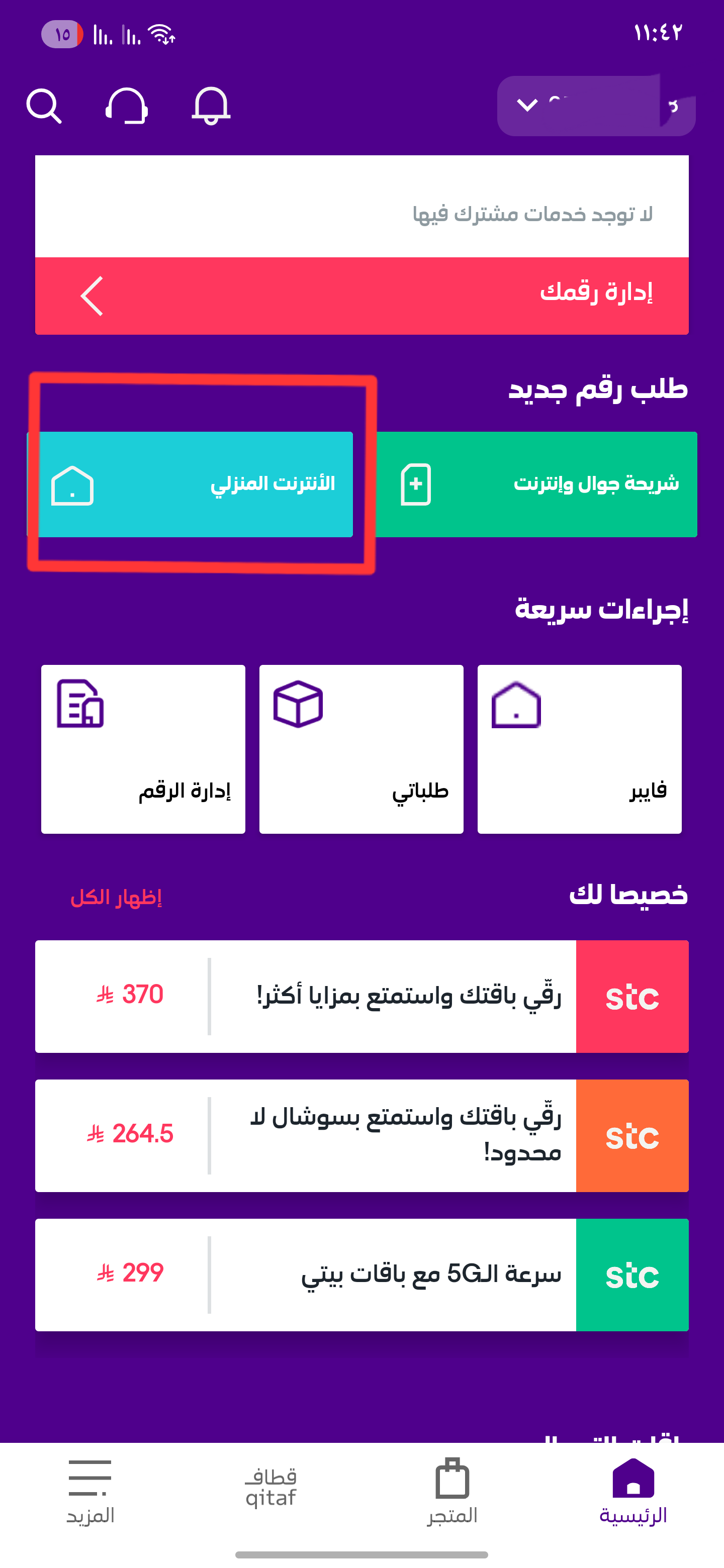Tap إظهار الكل link

click(x=116, y=897)
